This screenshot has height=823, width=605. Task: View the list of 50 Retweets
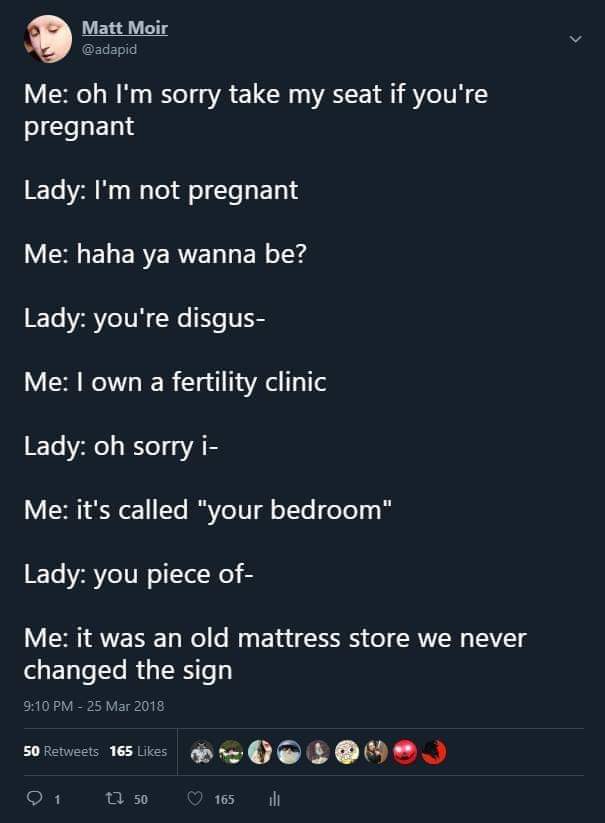point(61,751)
